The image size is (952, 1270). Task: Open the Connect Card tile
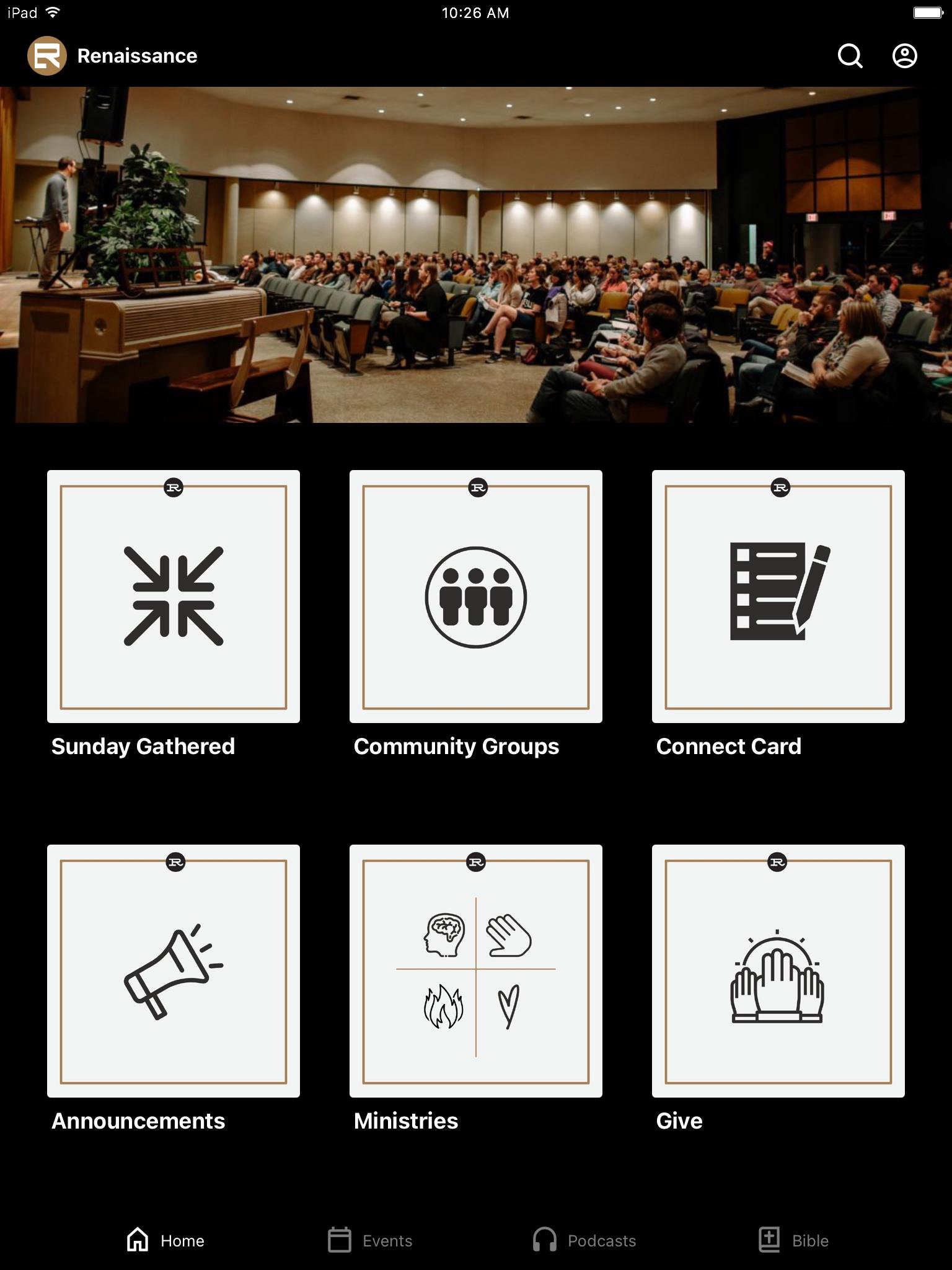[778, 597]
